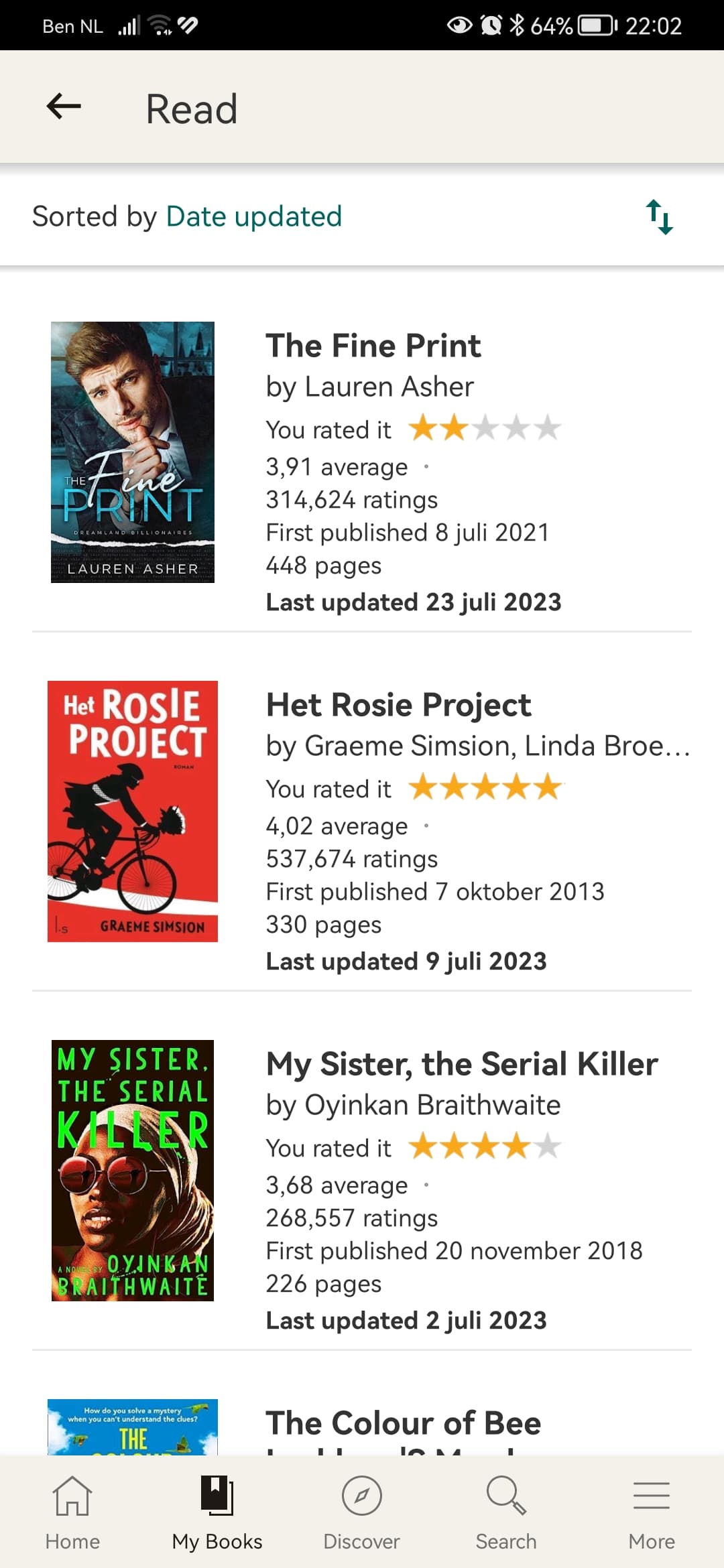Change sorting via Date updated link
The height and width of the screenshot is (1568, 724).
(253, 216)
